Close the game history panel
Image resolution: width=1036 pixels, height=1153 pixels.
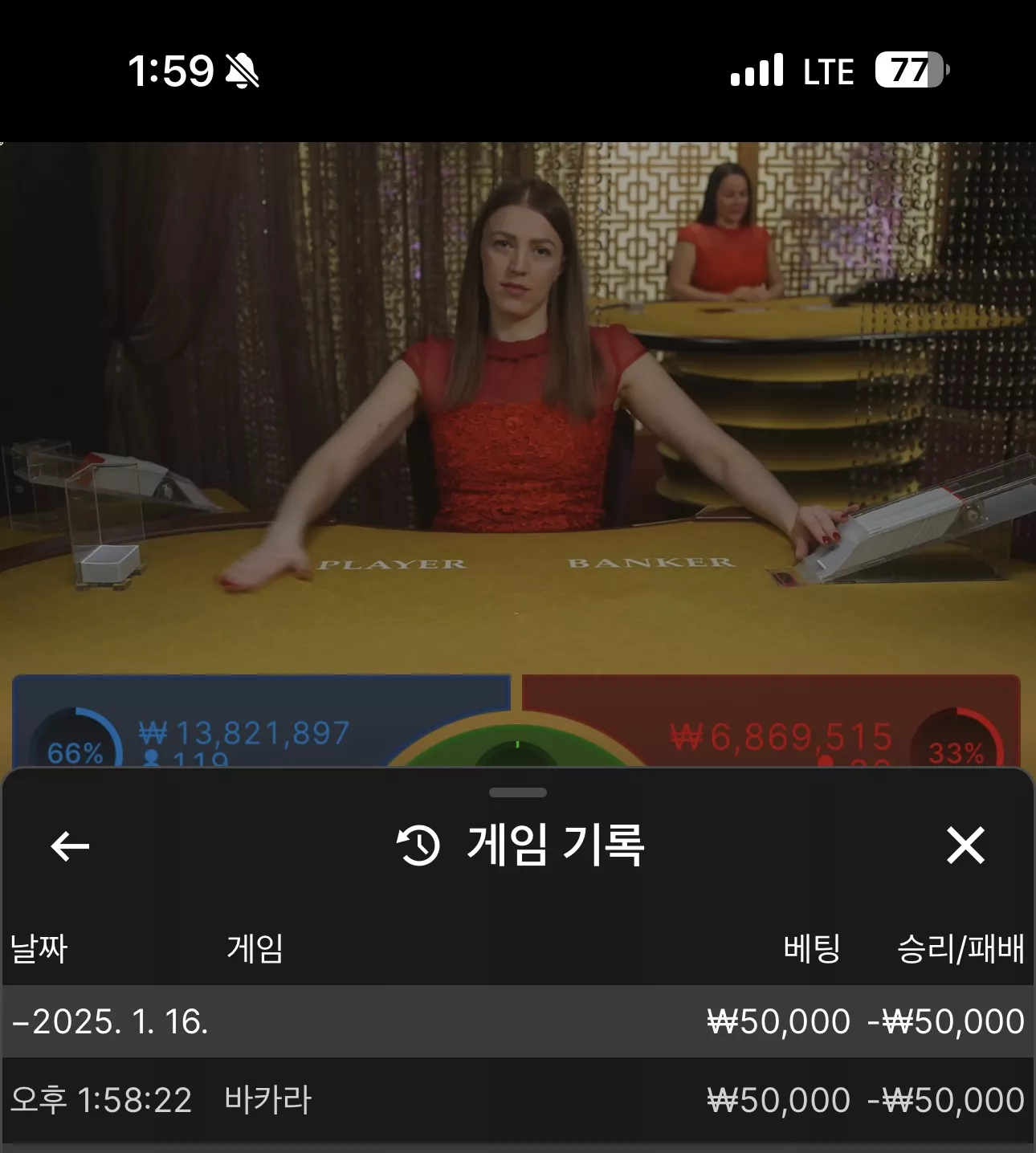click(x=965, y=845)
